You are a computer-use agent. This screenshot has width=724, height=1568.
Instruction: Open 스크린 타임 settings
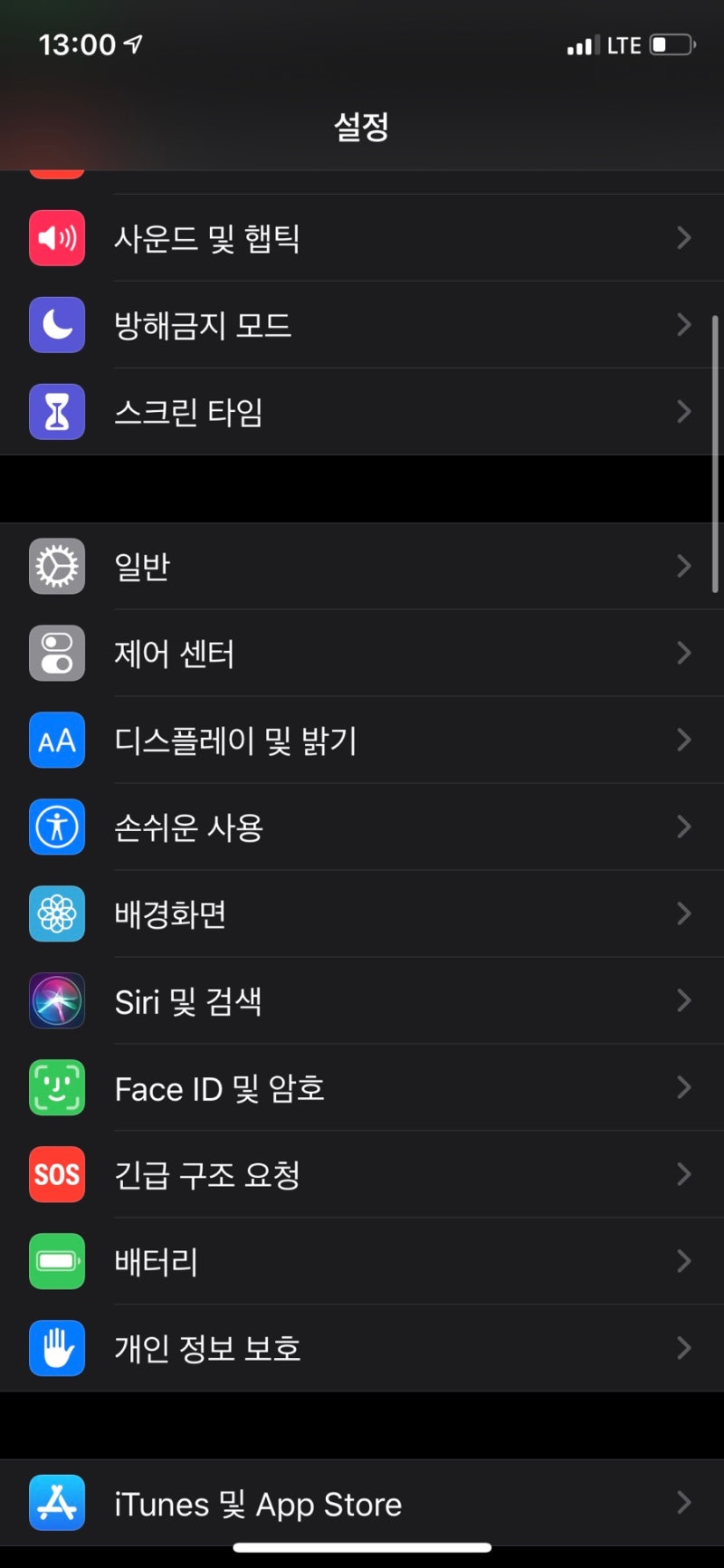[x=362, y=412]
